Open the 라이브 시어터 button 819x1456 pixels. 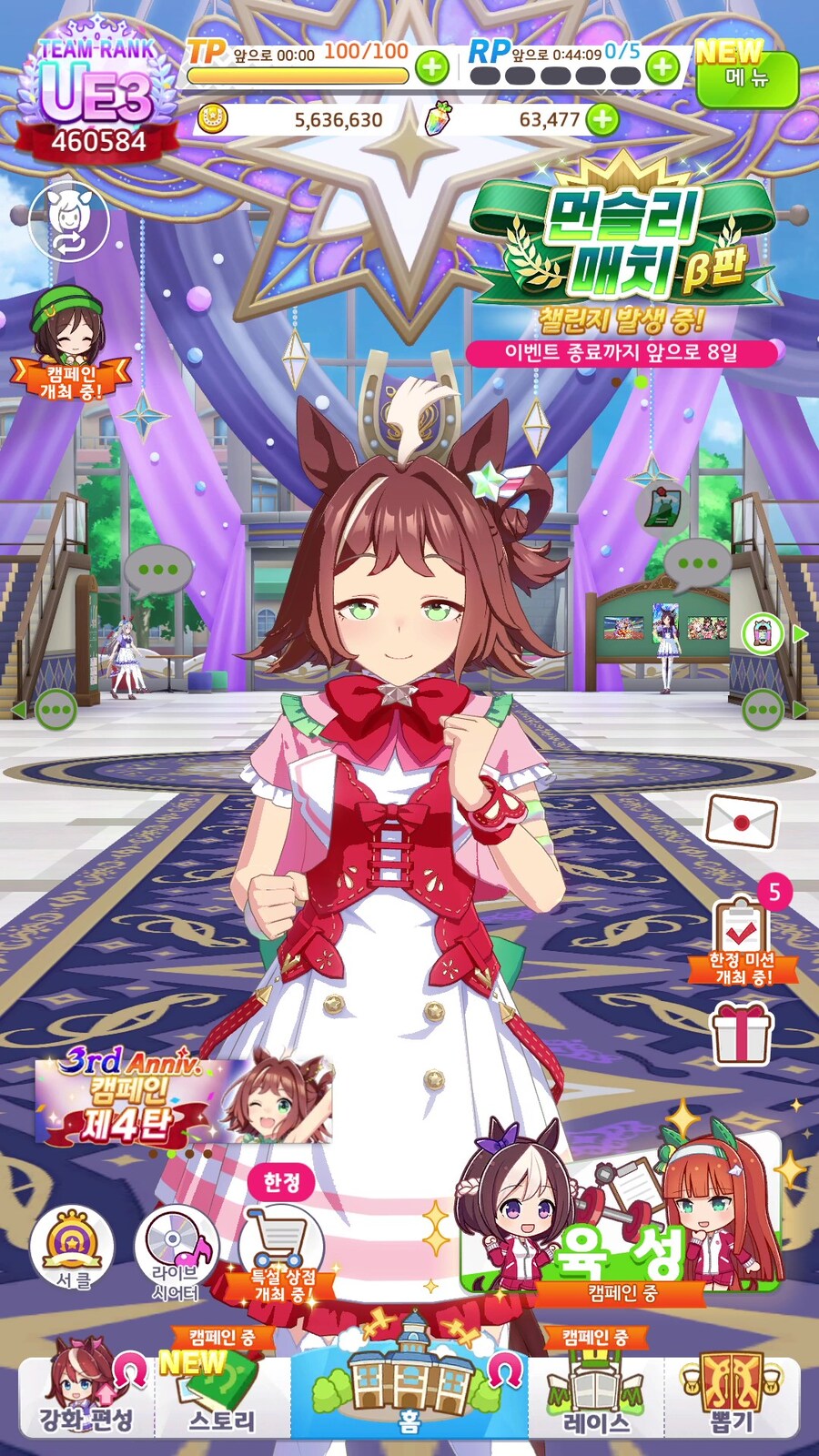coord(177,1251)
